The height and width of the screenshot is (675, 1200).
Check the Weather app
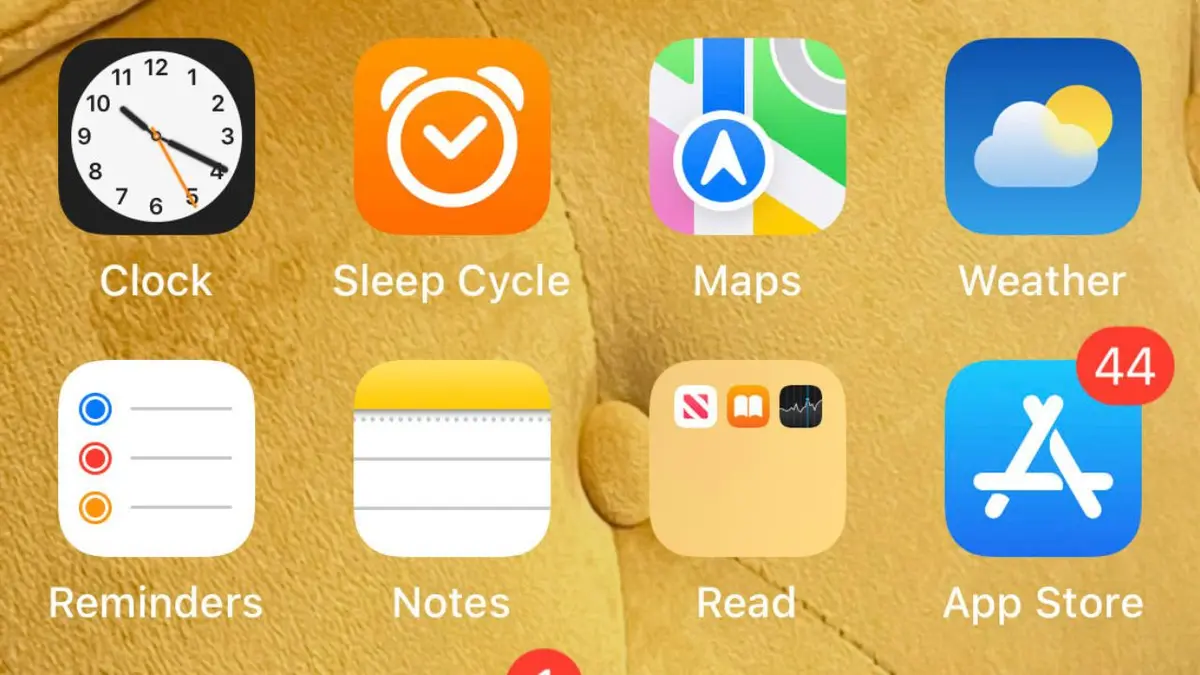(x=1042, y=137)
